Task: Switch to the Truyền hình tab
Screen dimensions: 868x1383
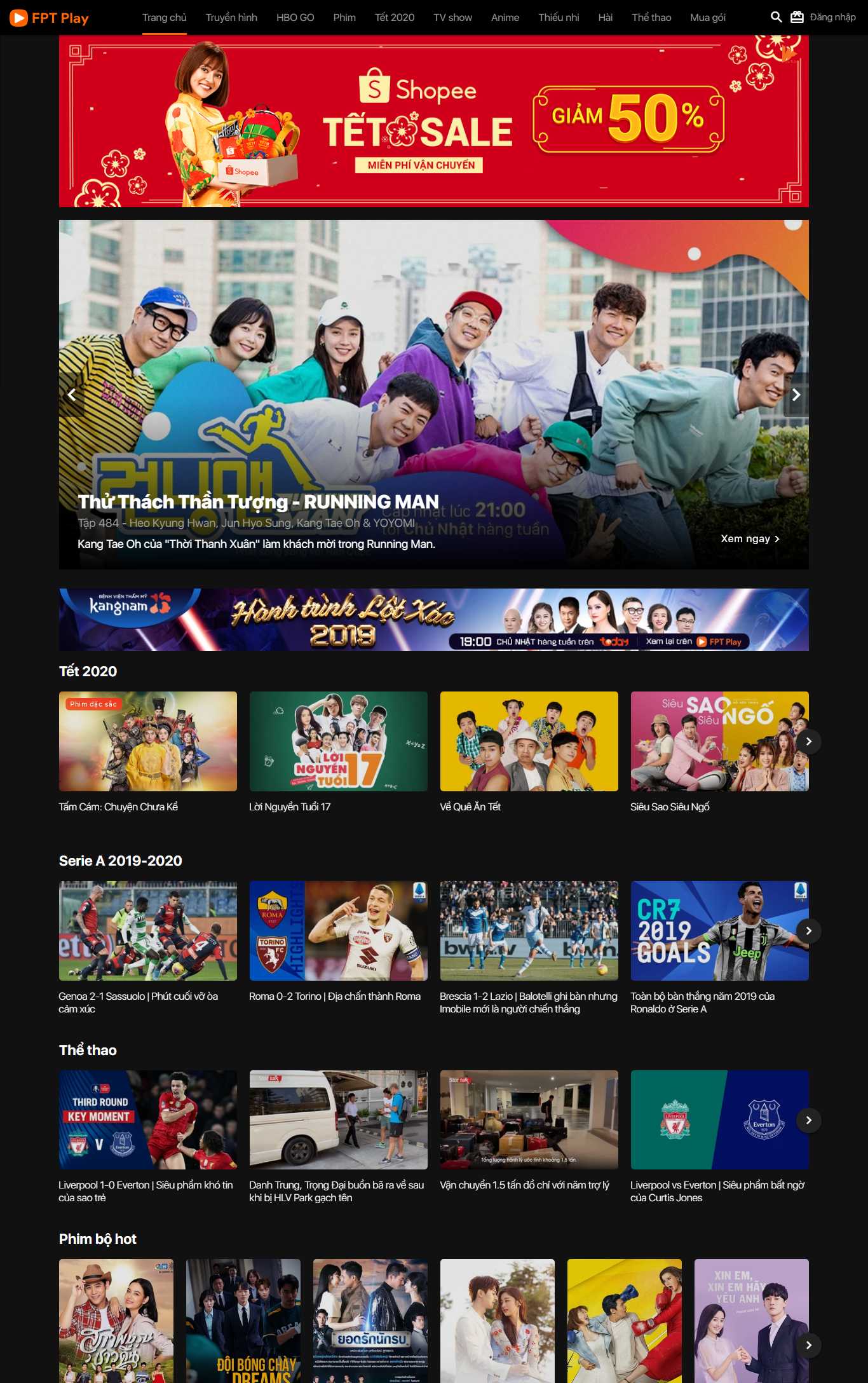Action: point(231,18)
